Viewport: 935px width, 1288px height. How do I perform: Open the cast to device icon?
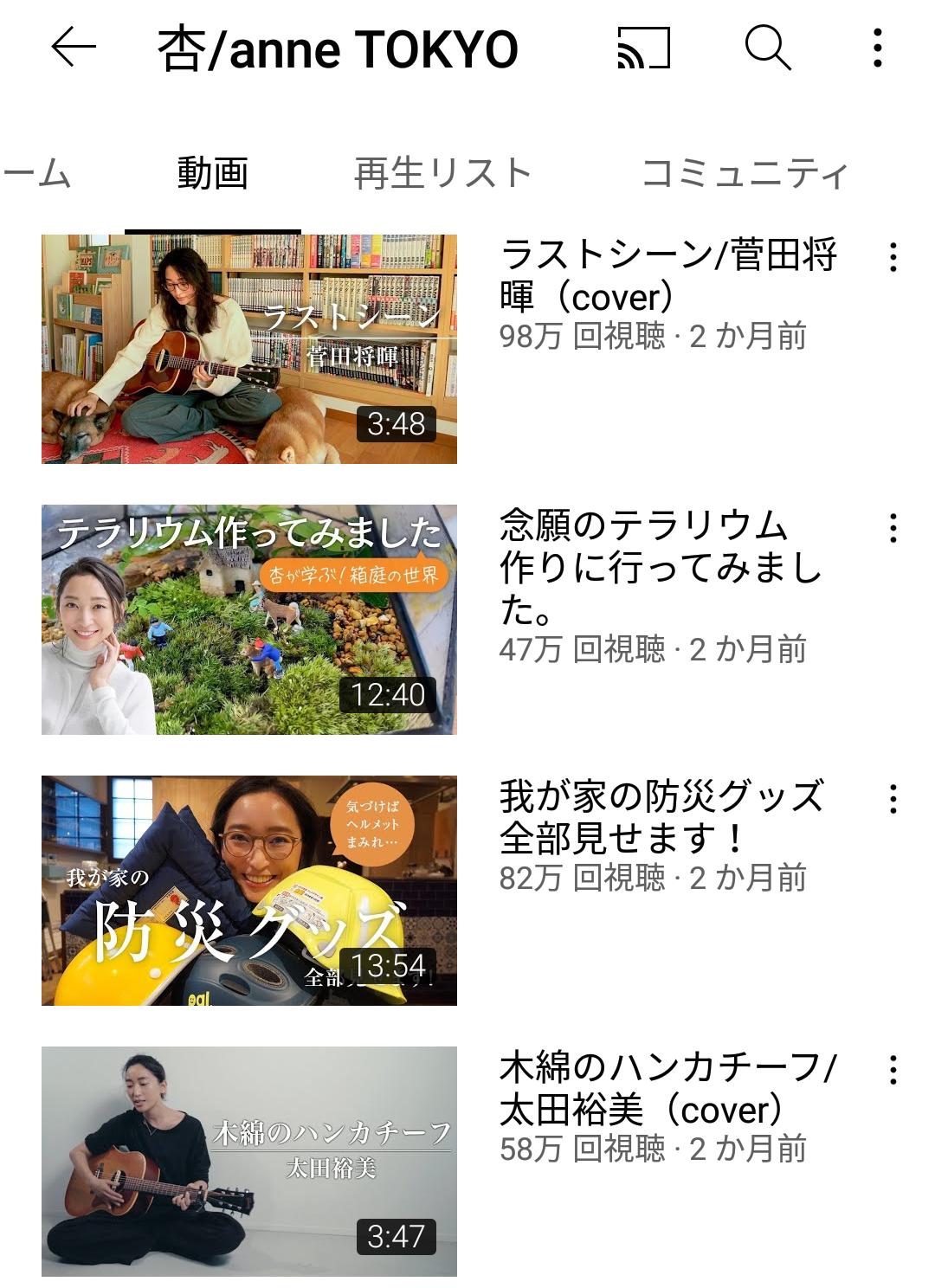point(643,48)
